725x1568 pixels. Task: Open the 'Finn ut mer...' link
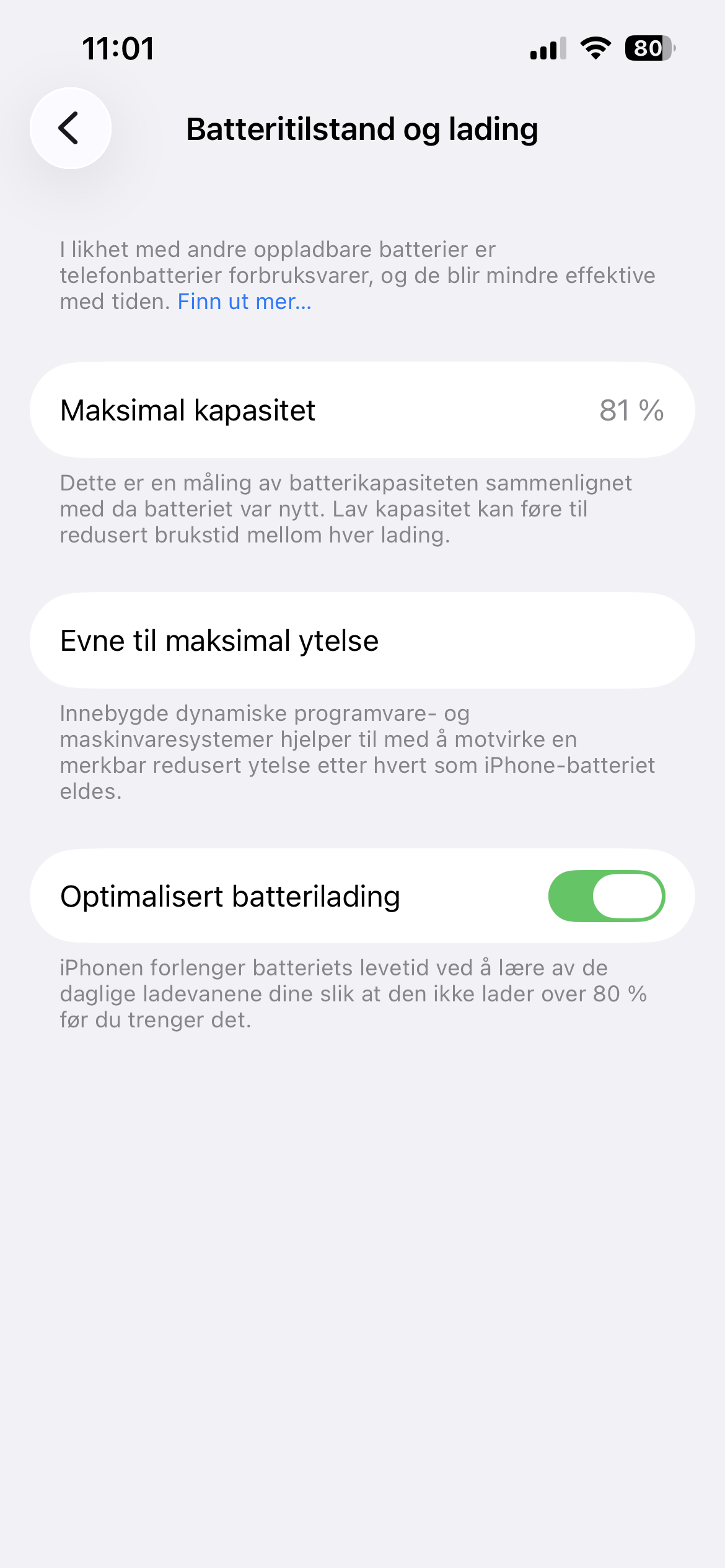tap(244, 302)
